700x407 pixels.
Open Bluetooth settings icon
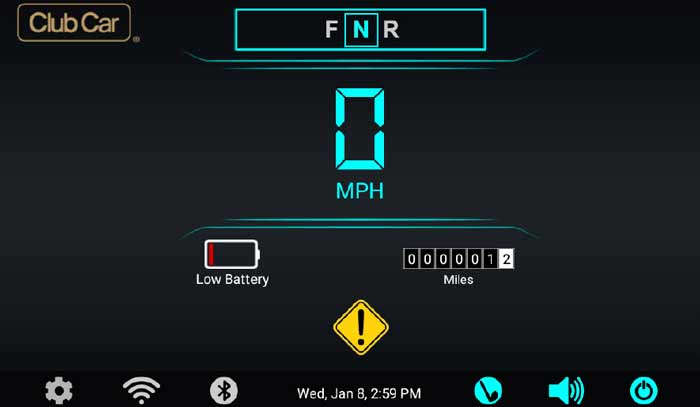pyautogui.click(x=224, y=391)
